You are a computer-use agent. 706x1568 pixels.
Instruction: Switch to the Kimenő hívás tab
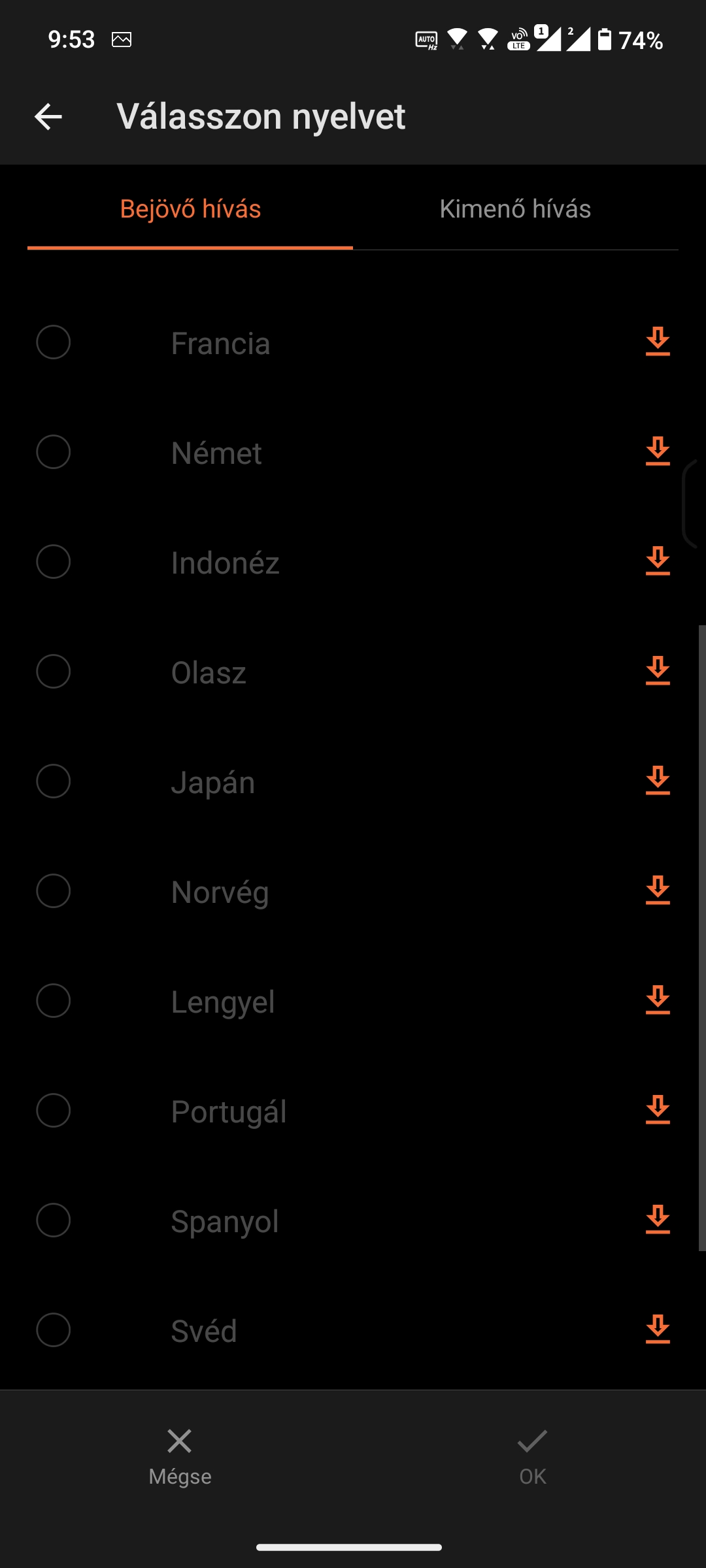click(515, 209)
